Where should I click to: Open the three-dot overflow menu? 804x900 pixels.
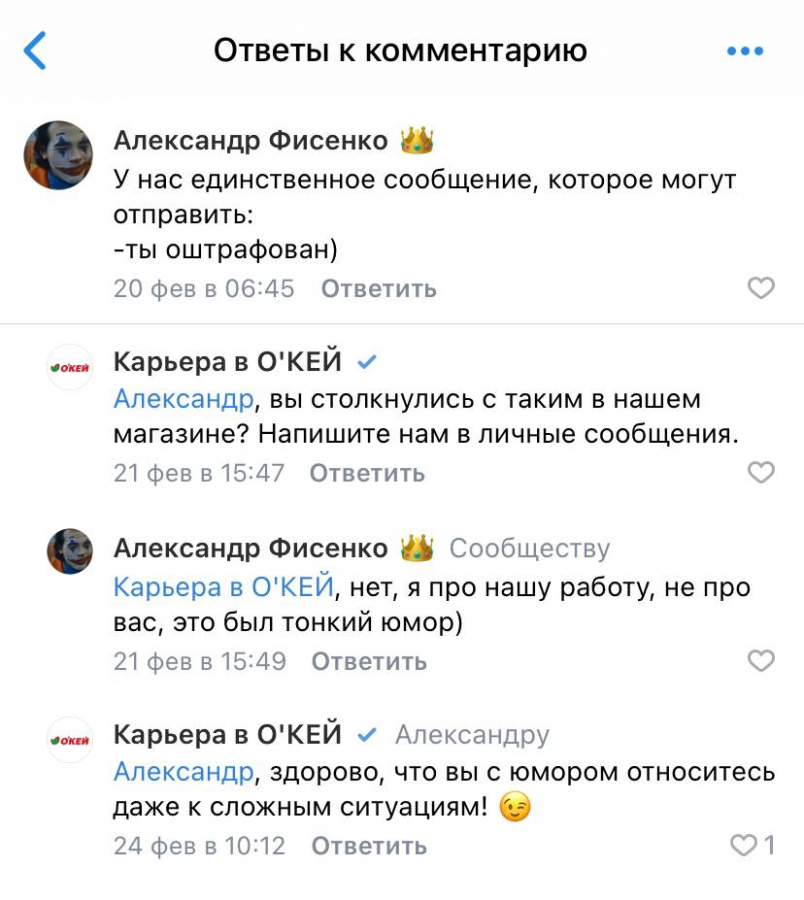click(x=745, y=51)
